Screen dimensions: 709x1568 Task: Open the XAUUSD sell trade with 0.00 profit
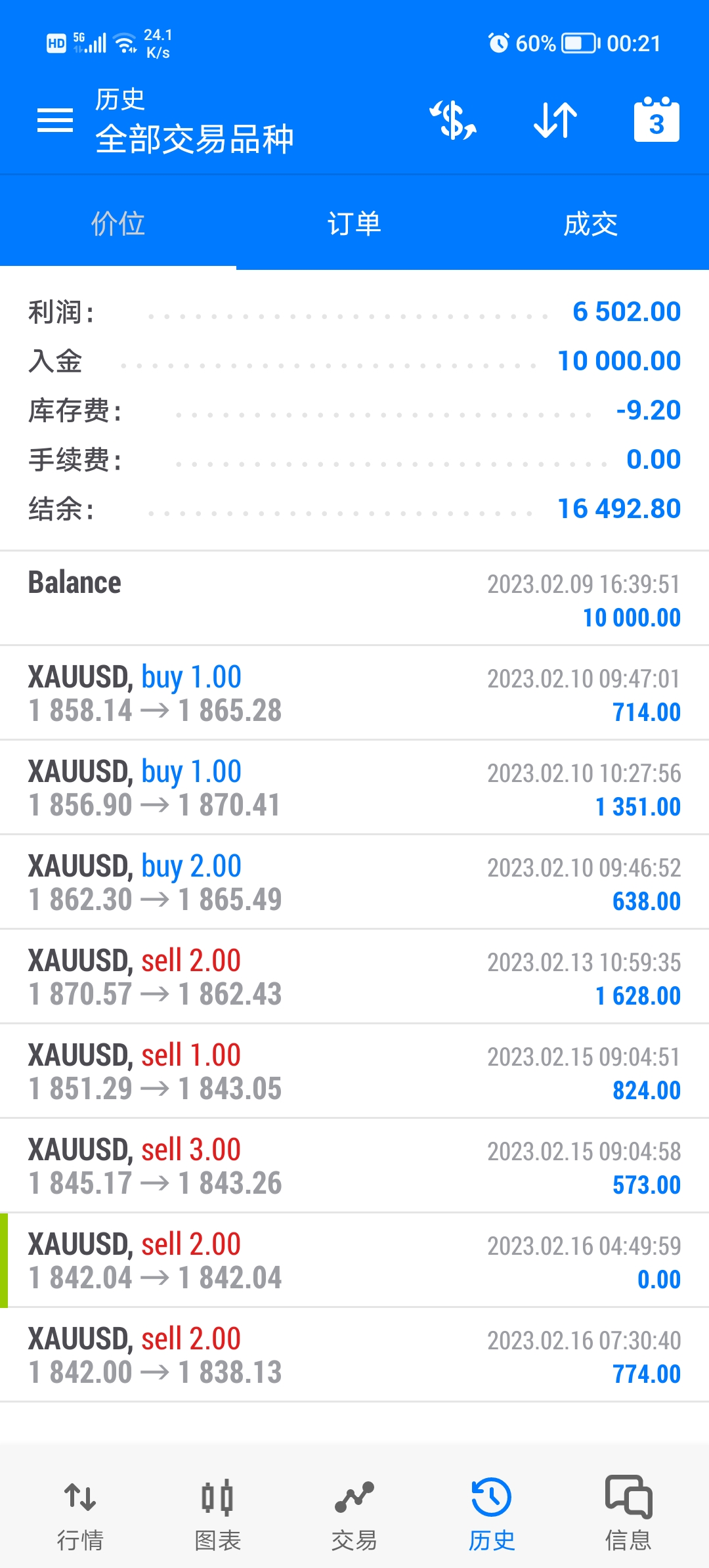354,1261
